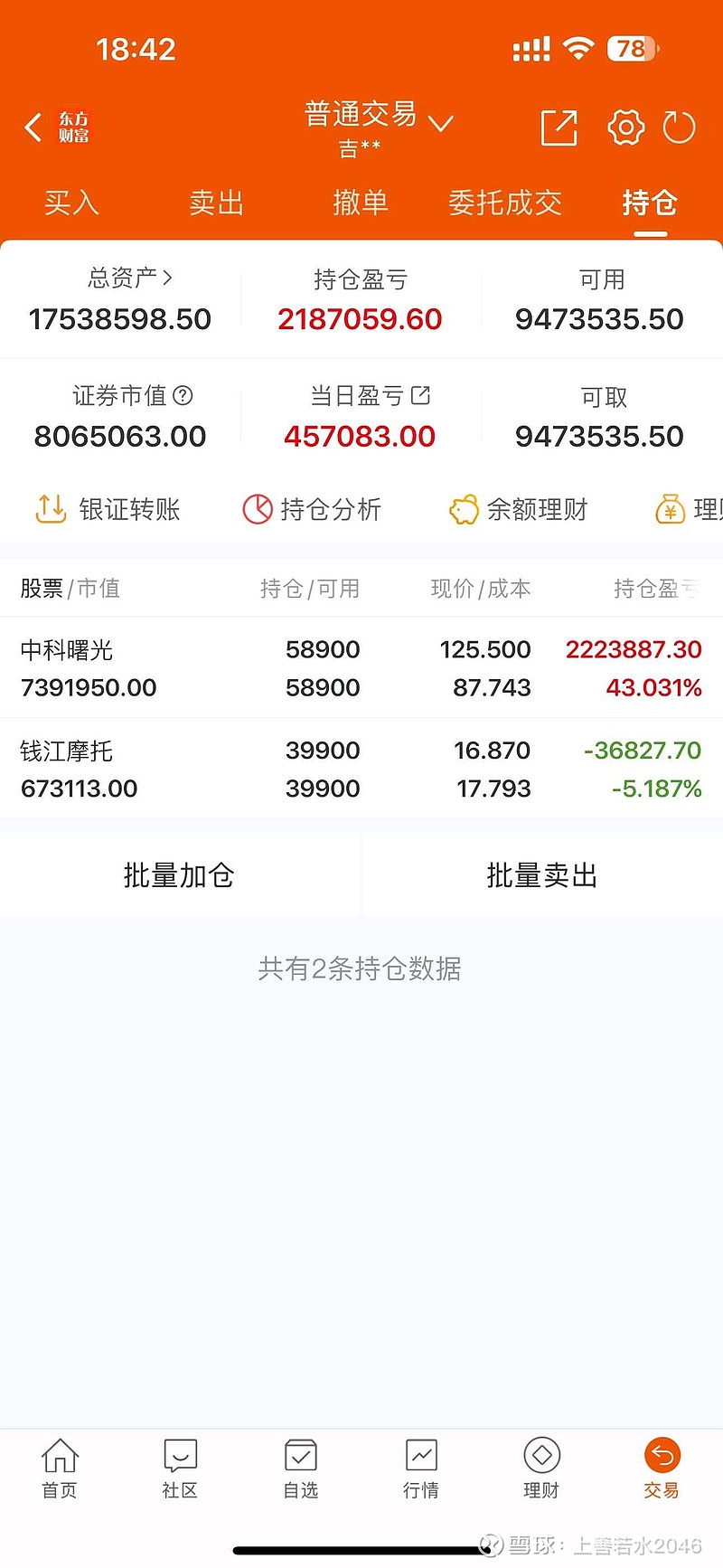Switch to the 买入 buy tab
This screenshot has width=723, height=1568.
[x=71, y=203]
